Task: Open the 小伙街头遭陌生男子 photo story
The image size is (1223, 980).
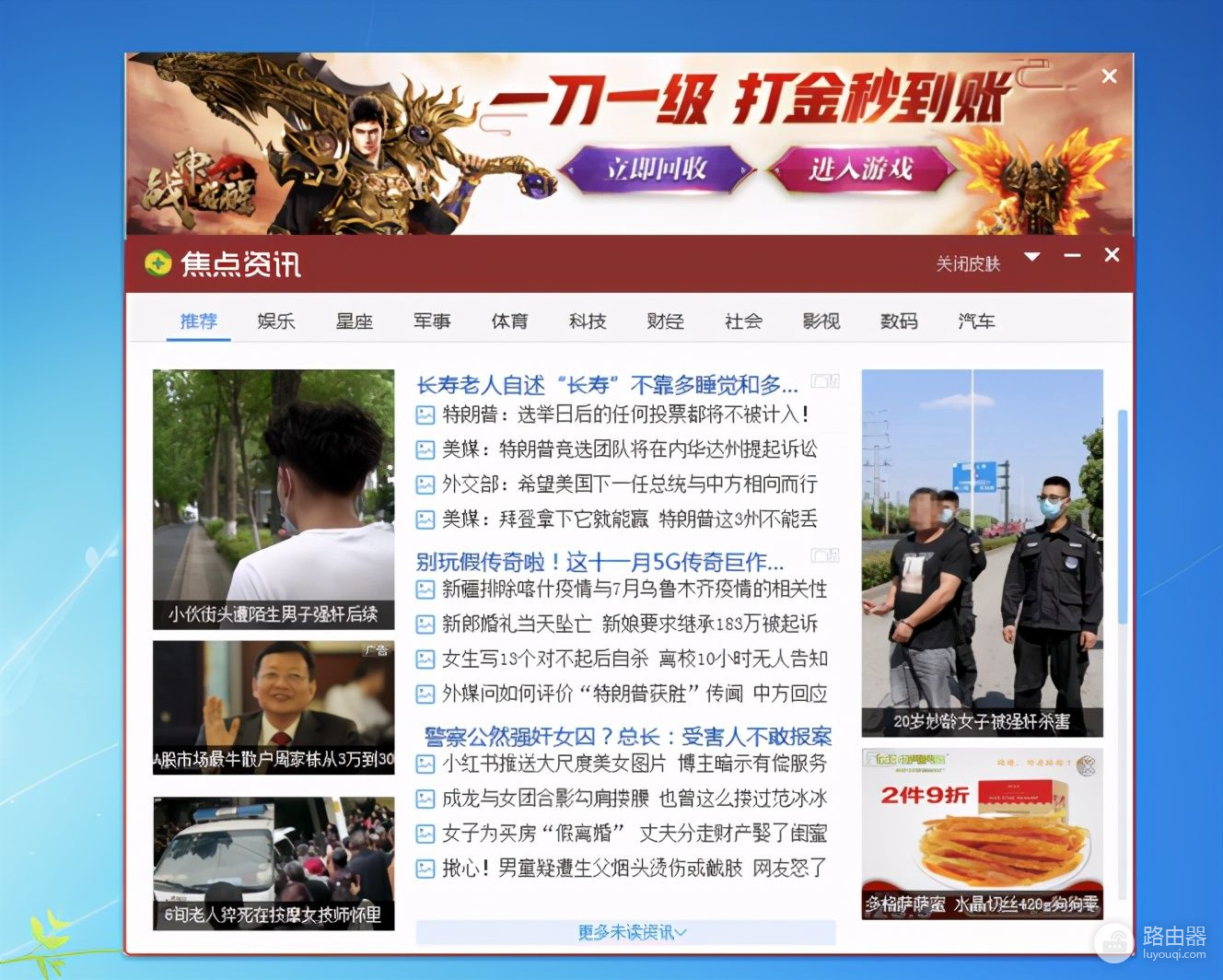Action: (x=273, y=497)
